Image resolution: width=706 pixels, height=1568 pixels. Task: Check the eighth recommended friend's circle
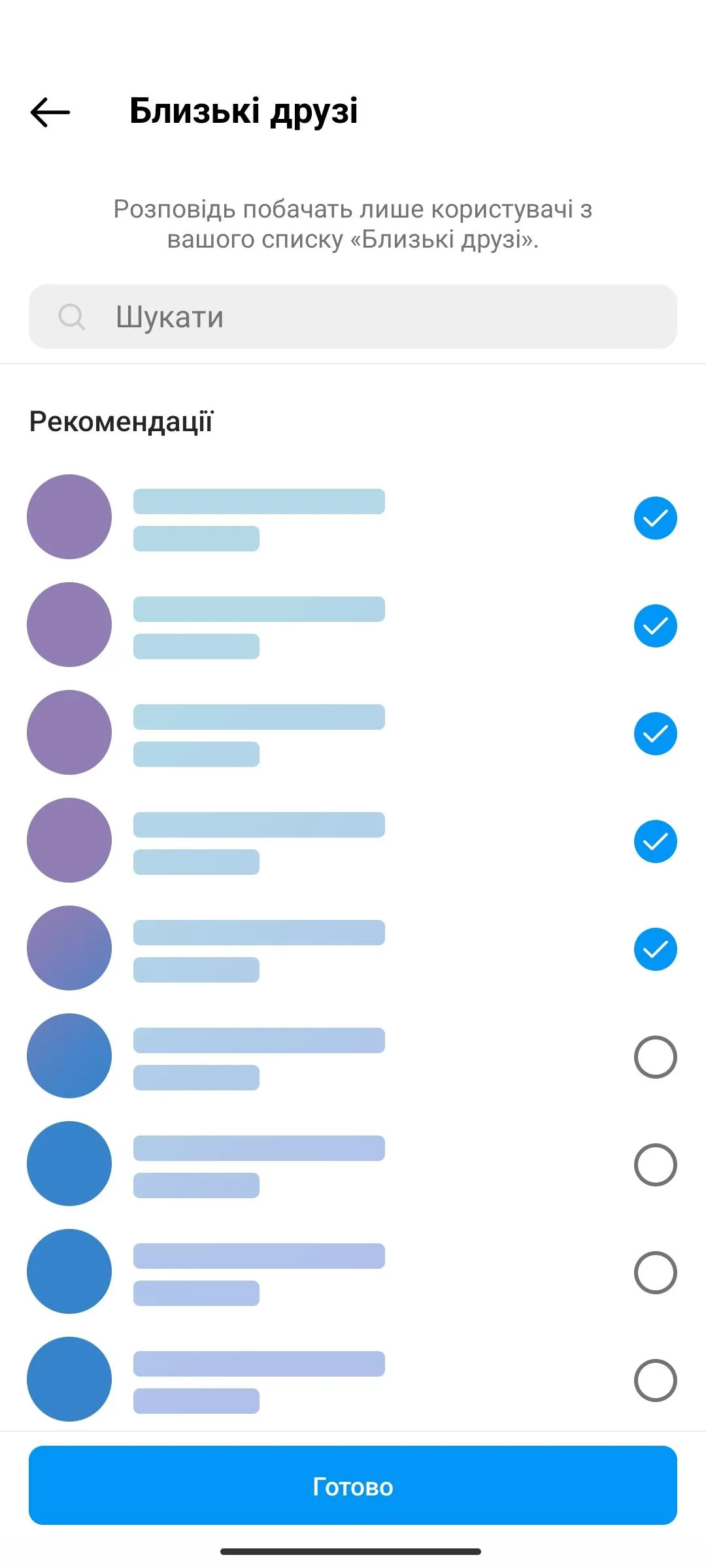click(655, 1273)
